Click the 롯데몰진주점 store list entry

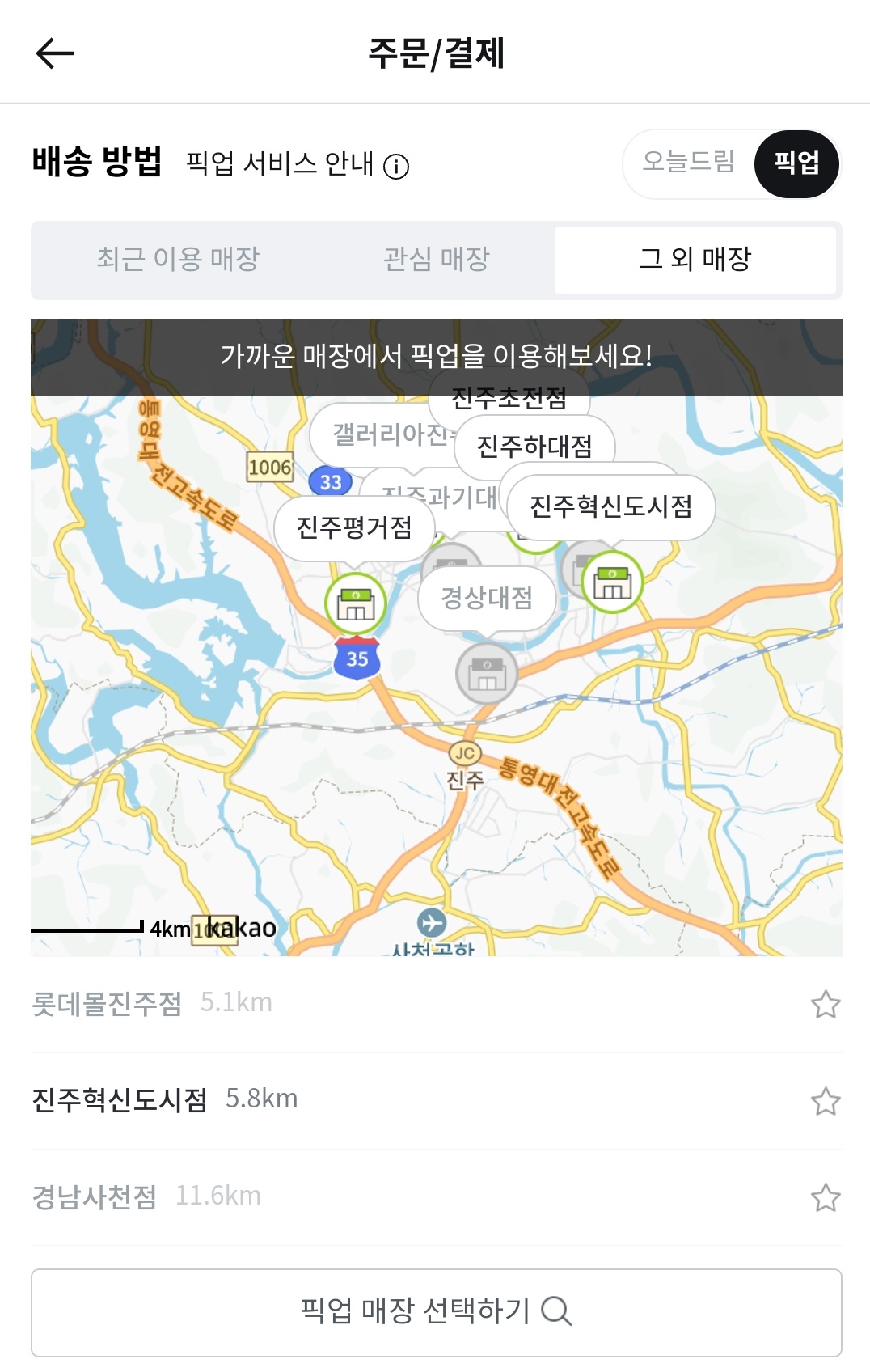[x=106, y=1003]
